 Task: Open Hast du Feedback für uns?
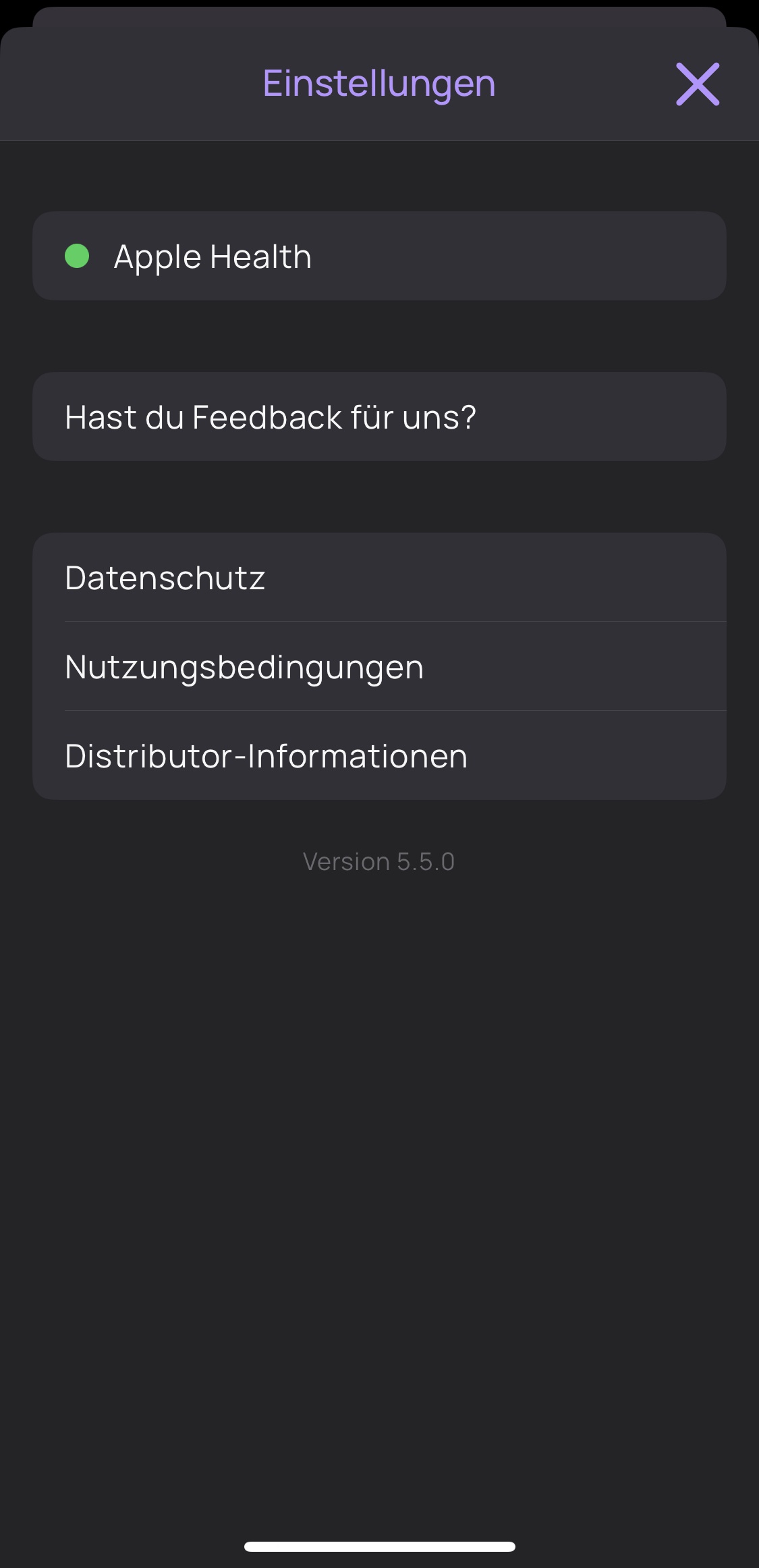pos(378,417)
